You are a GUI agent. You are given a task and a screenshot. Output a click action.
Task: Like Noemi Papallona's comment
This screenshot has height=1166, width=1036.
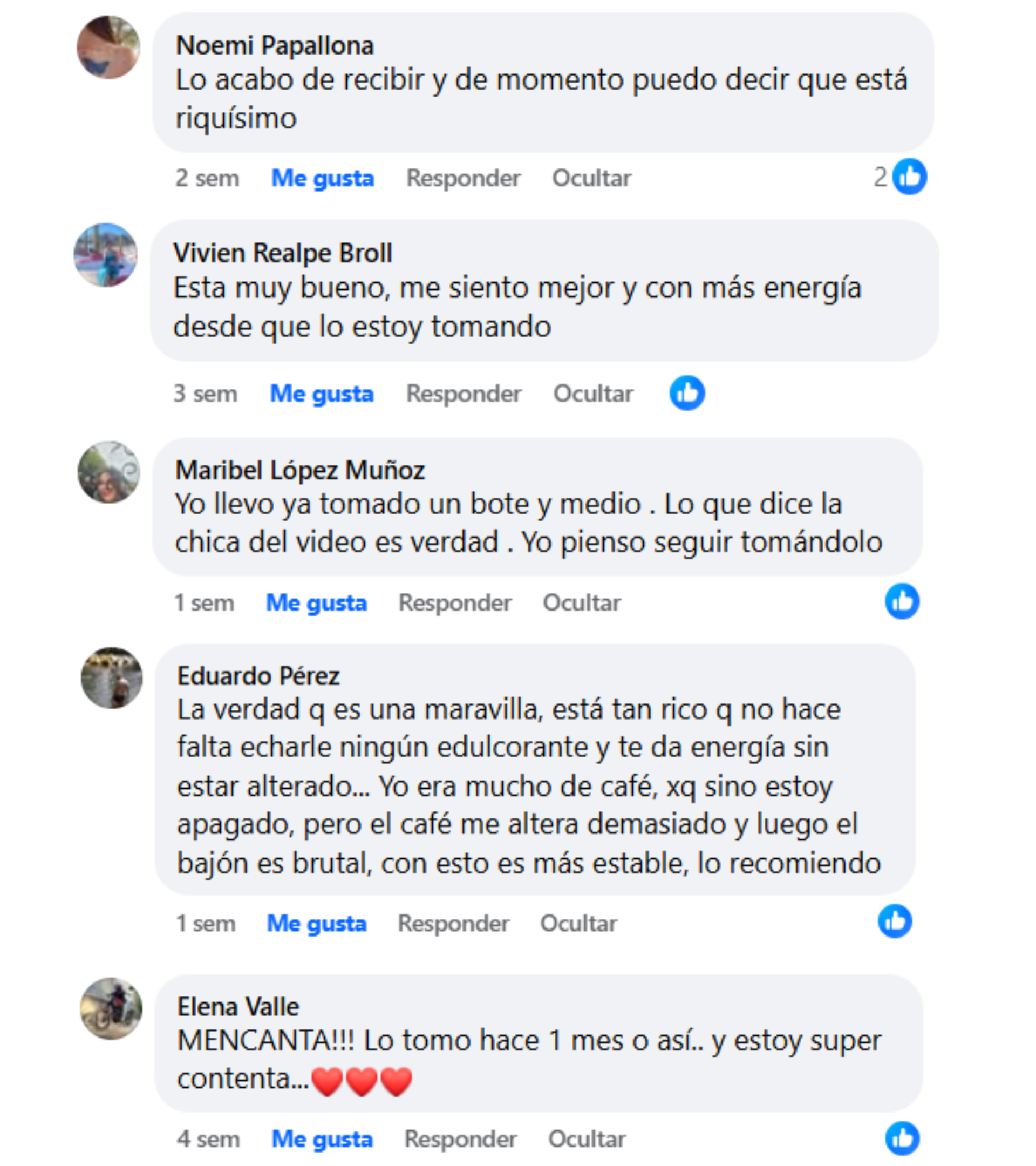click(x=322, y=179)
